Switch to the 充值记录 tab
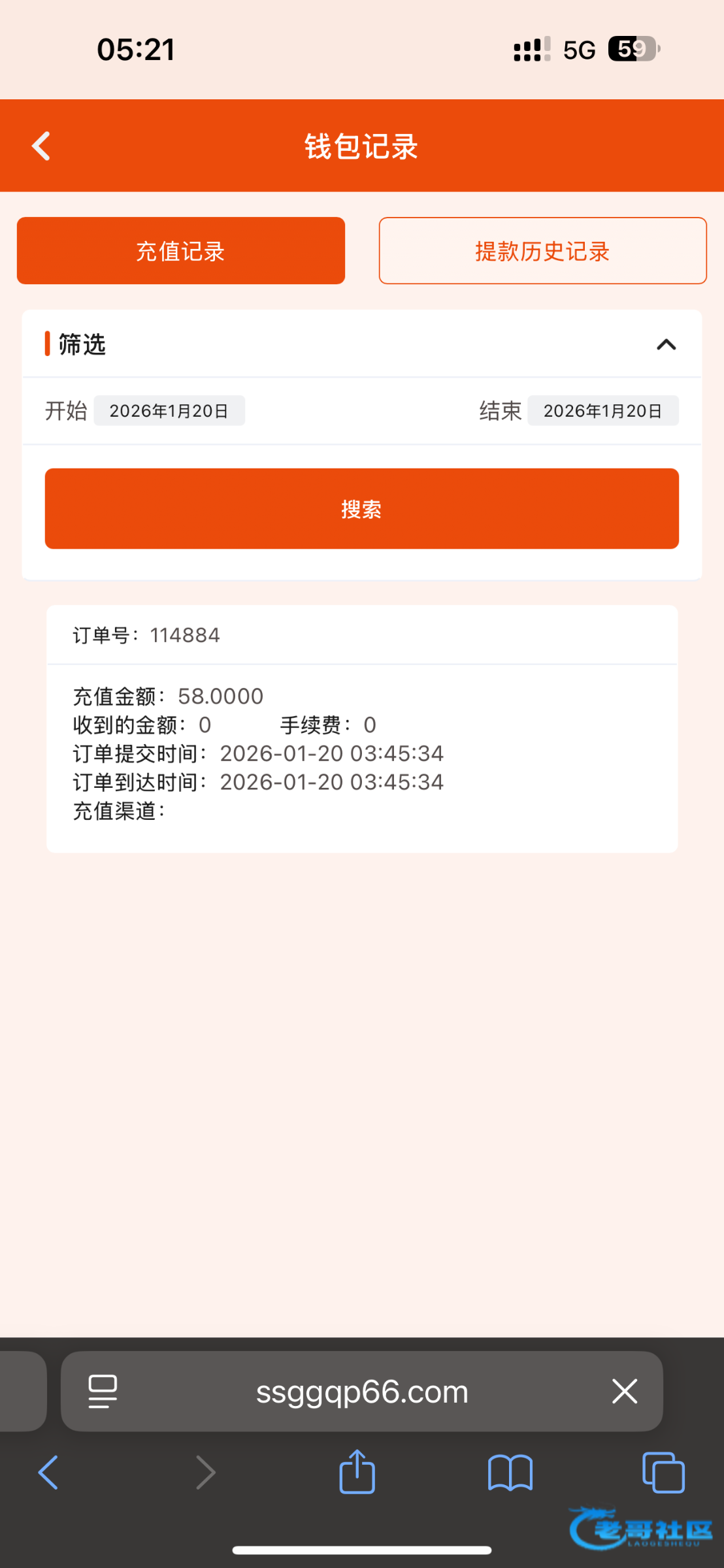724x1568 pixels. 180,251
